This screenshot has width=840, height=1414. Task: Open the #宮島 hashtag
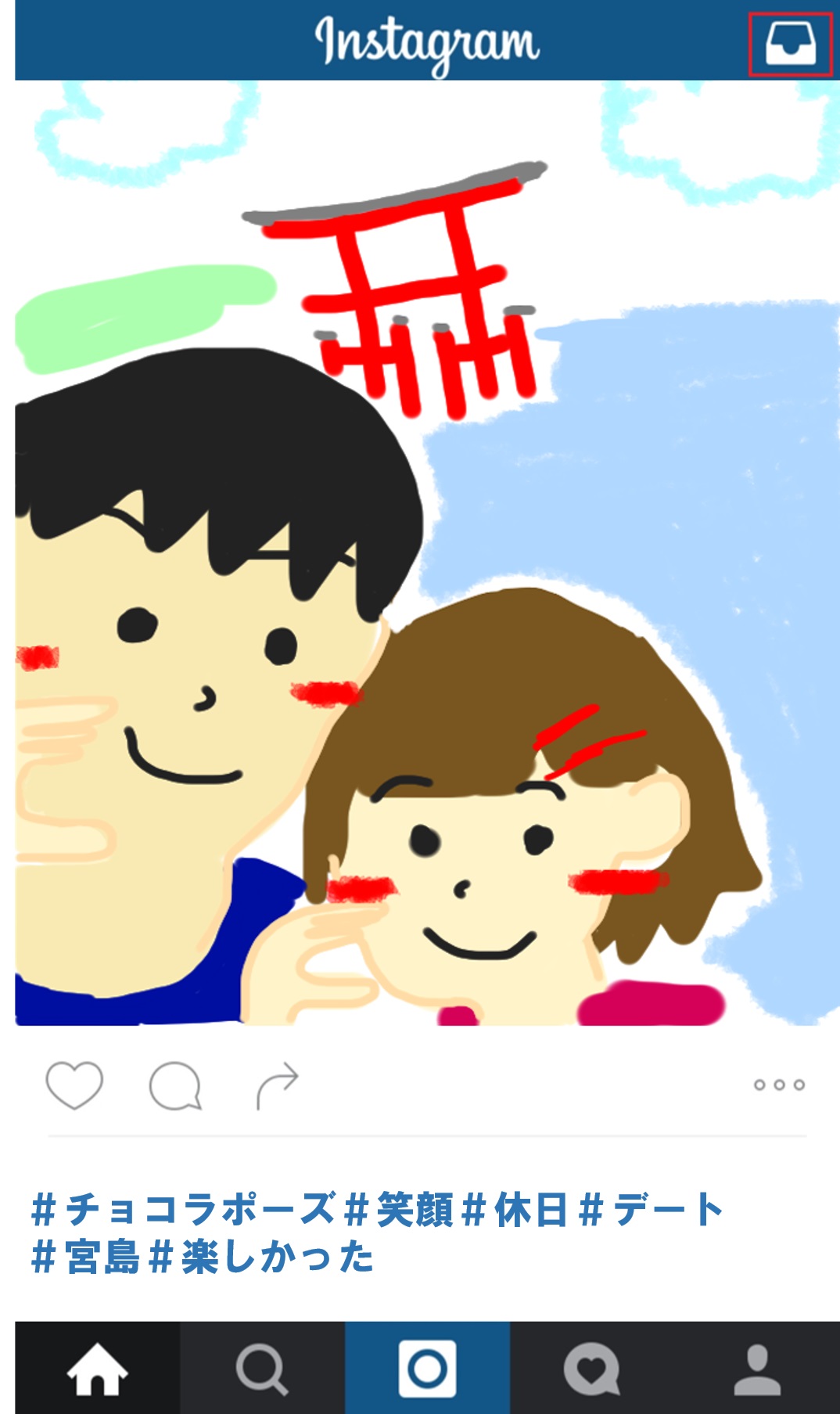(x=85, y=1257)
